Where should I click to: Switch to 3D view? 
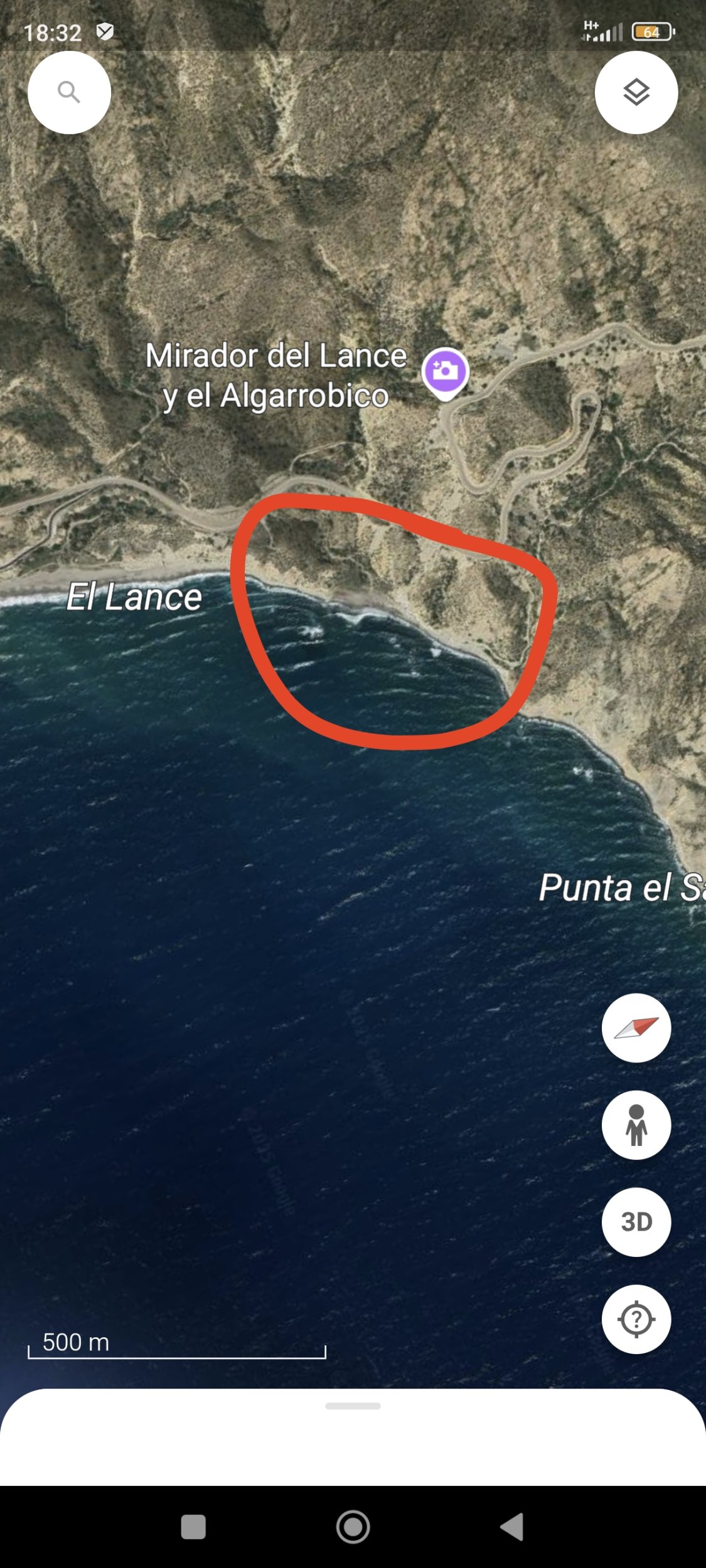(636, 1222)
